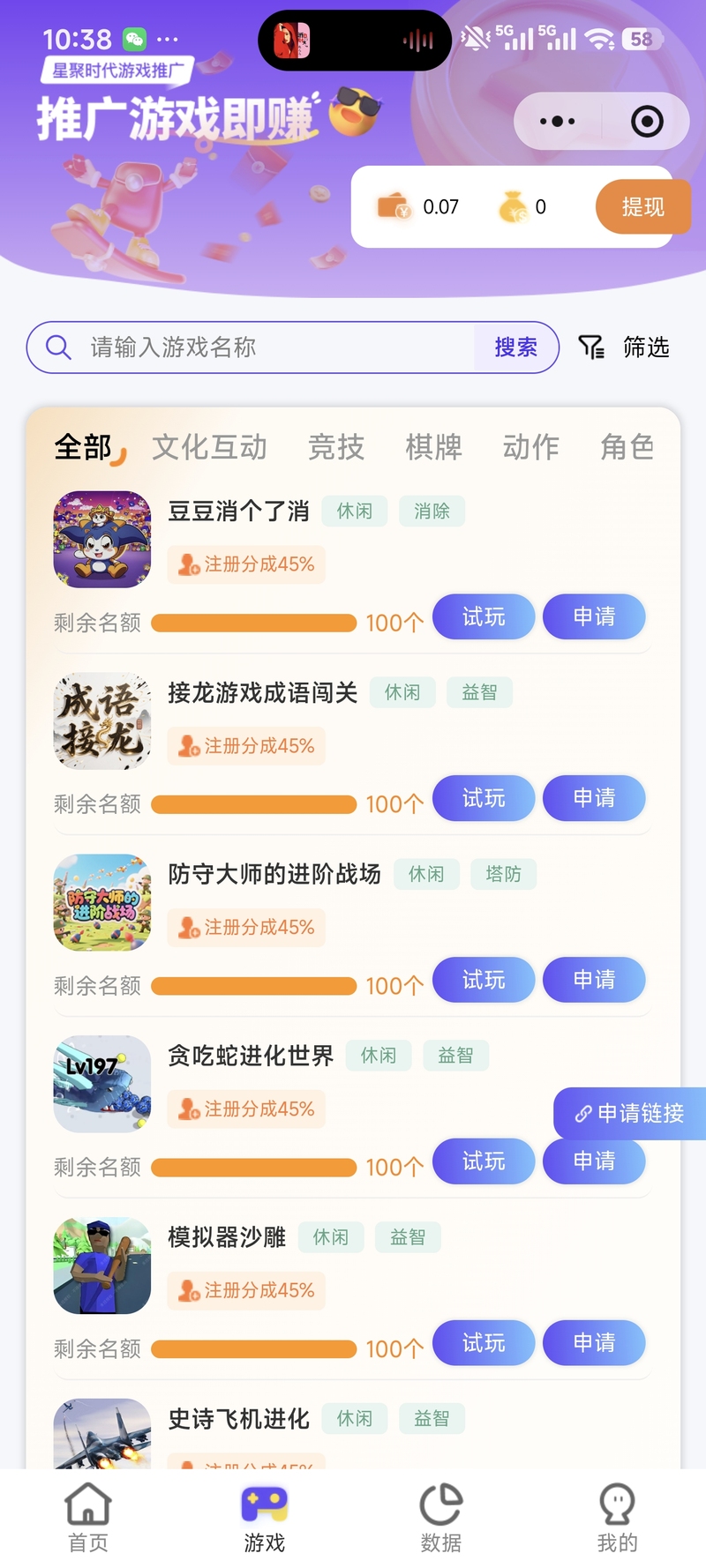Apply to promote 防守大师的进阶战场

tap(594, 981)
